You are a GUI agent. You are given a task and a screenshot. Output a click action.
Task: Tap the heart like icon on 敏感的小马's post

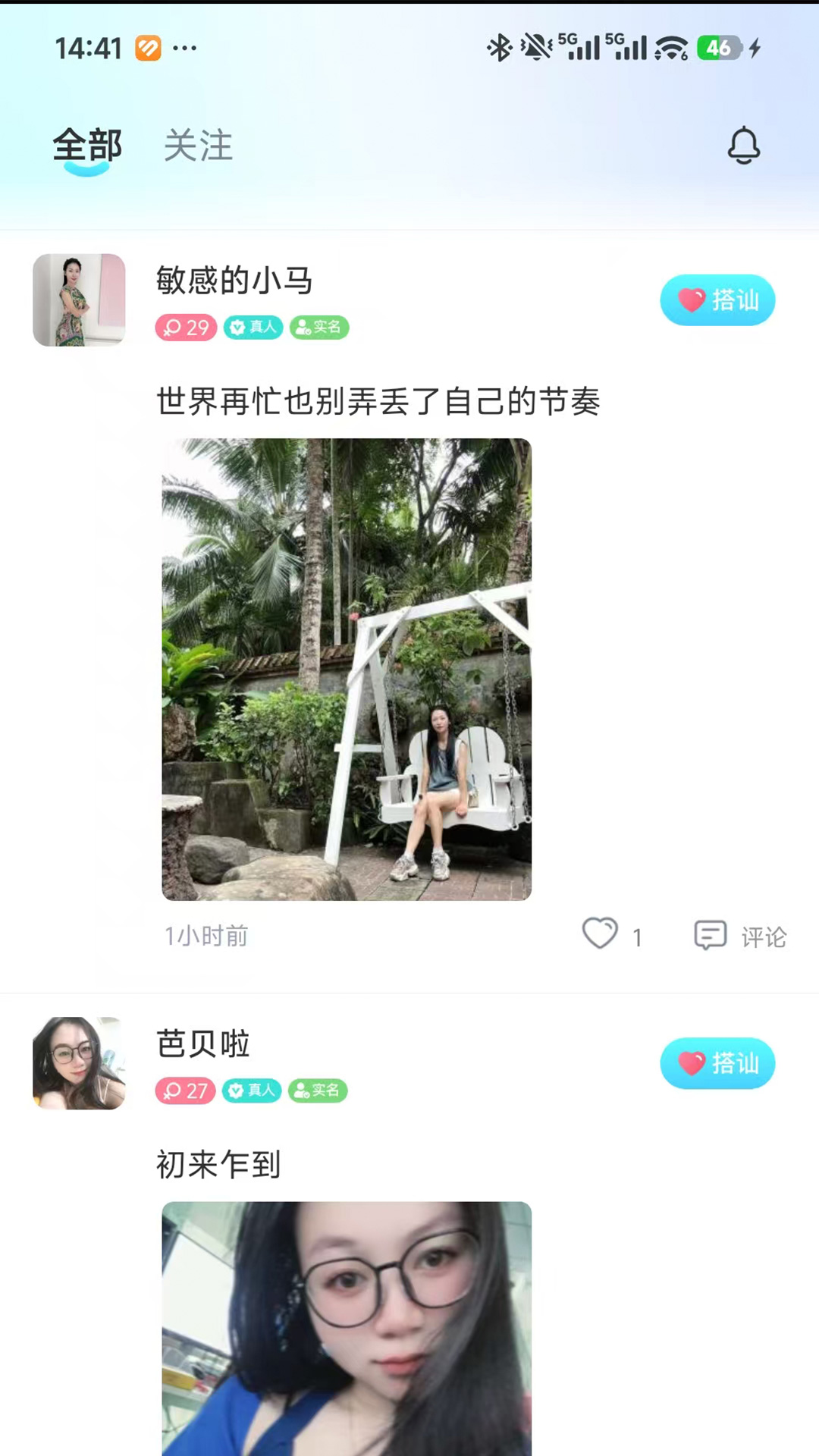[x=600, y=934]
